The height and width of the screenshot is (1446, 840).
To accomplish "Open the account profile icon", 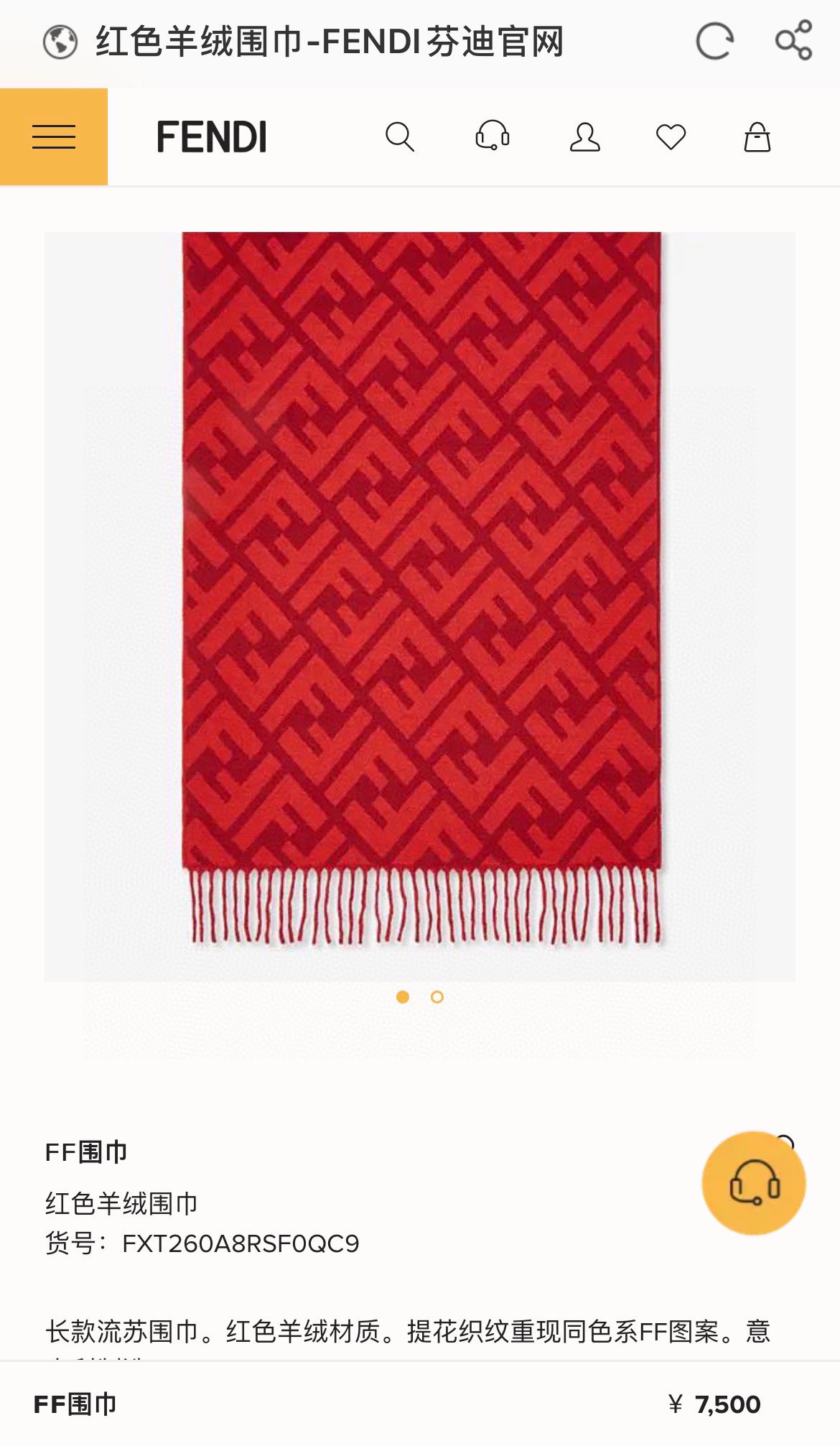I will pyautogui.click(x=585, y=136).
